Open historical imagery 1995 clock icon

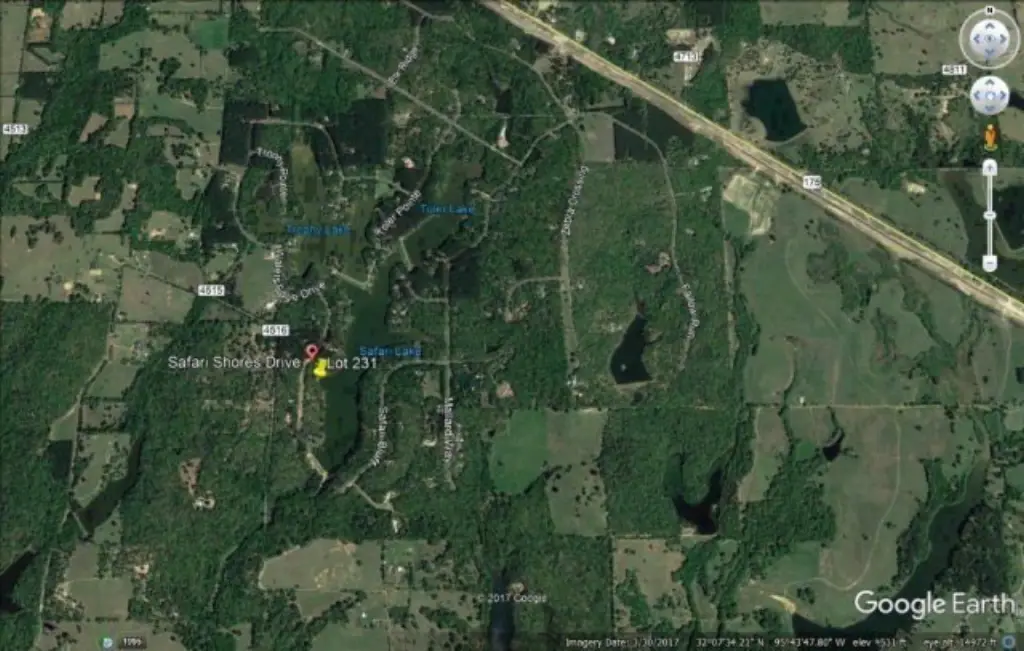click(x=108, y=641)
